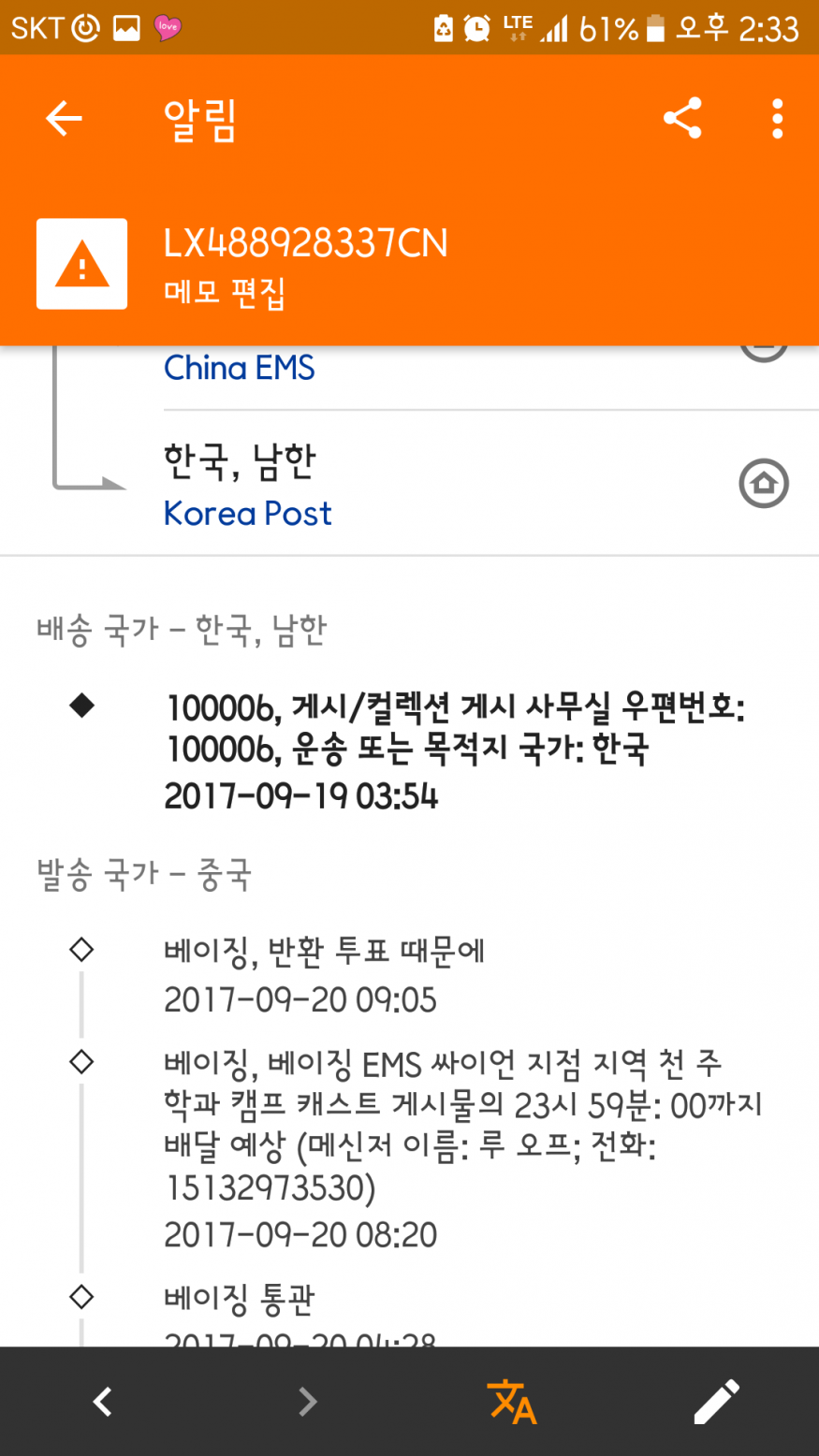819x1456 pixels.
Task: Edit memo under the tracking number
Action: (225, 293)
